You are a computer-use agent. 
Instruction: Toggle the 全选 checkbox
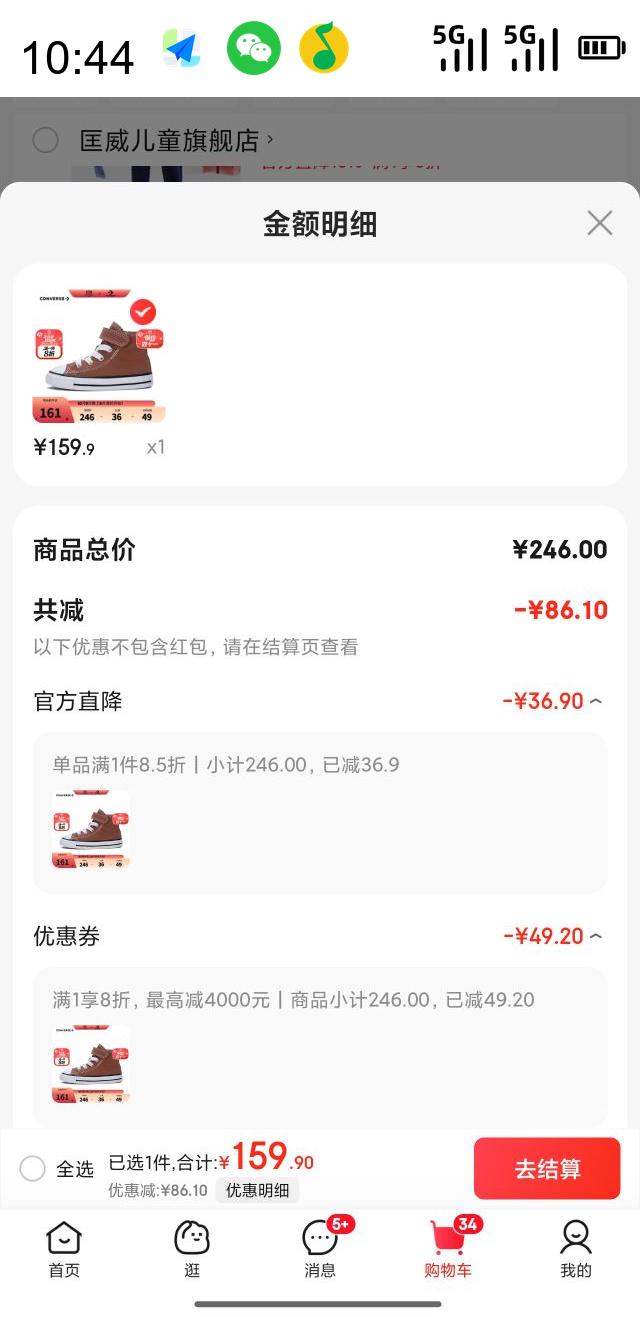[33, 1168]
